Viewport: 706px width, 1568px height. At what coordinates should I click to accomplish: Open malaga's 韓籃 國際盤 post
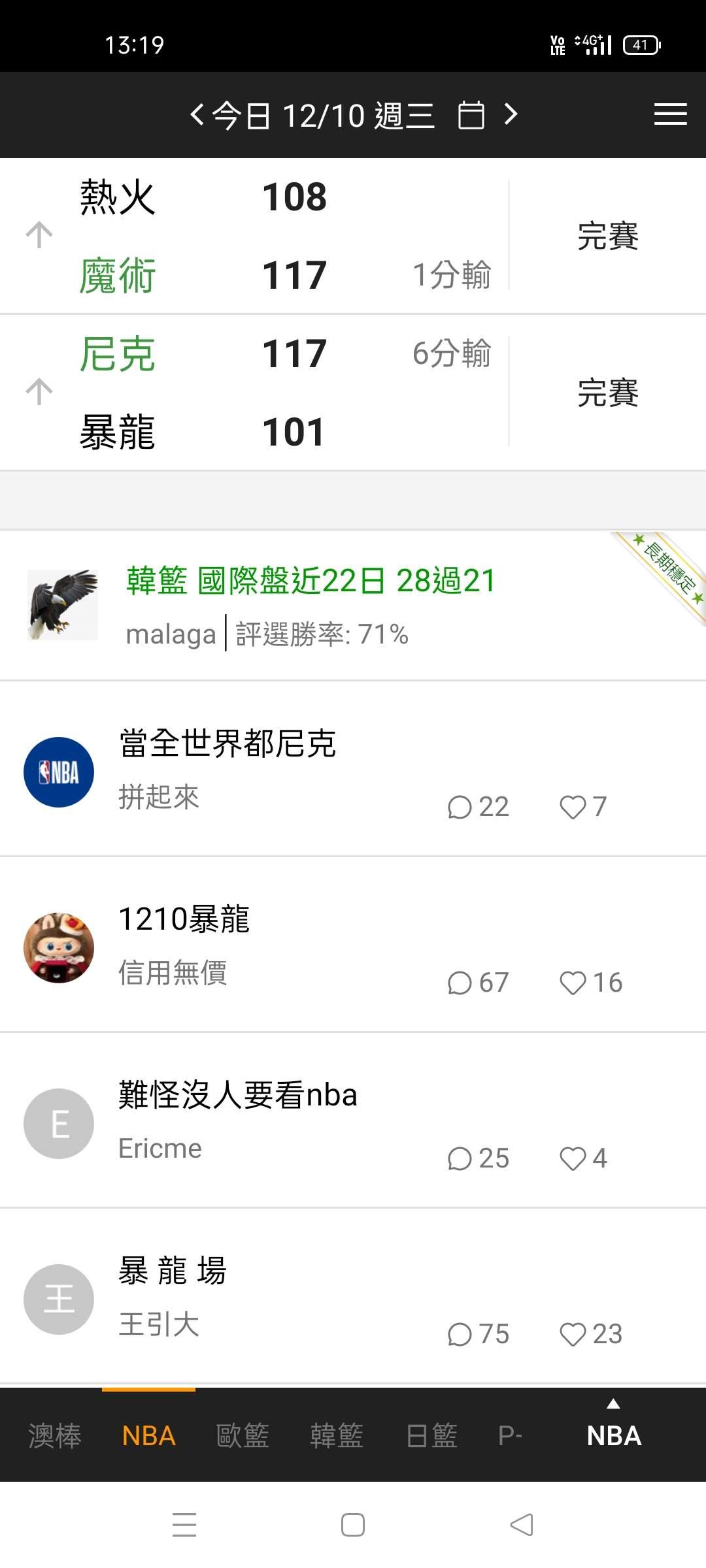click(311, 605)
